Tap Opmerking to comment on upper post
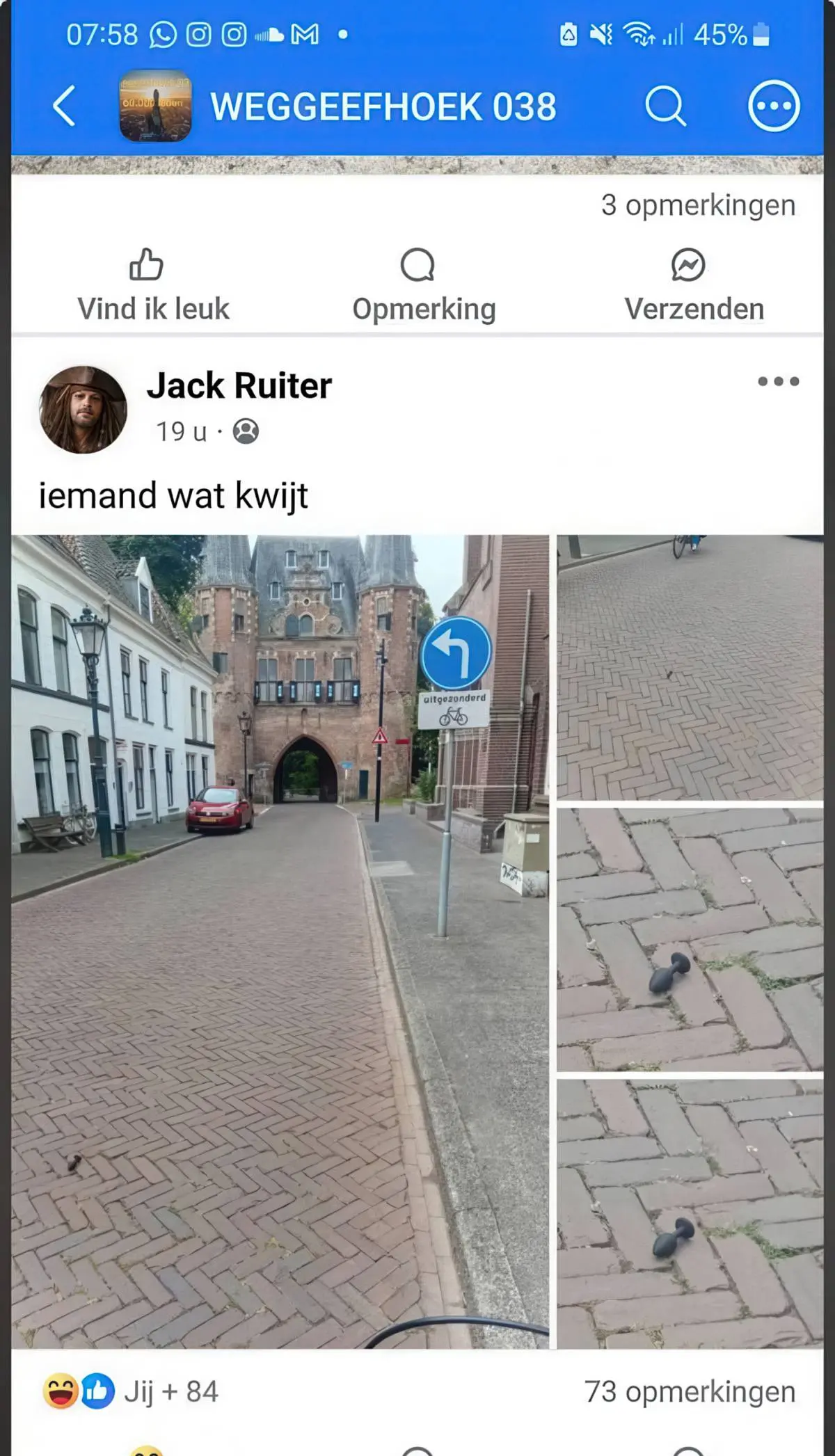This screenshot has width=835, height=1456. coord(424,286)
